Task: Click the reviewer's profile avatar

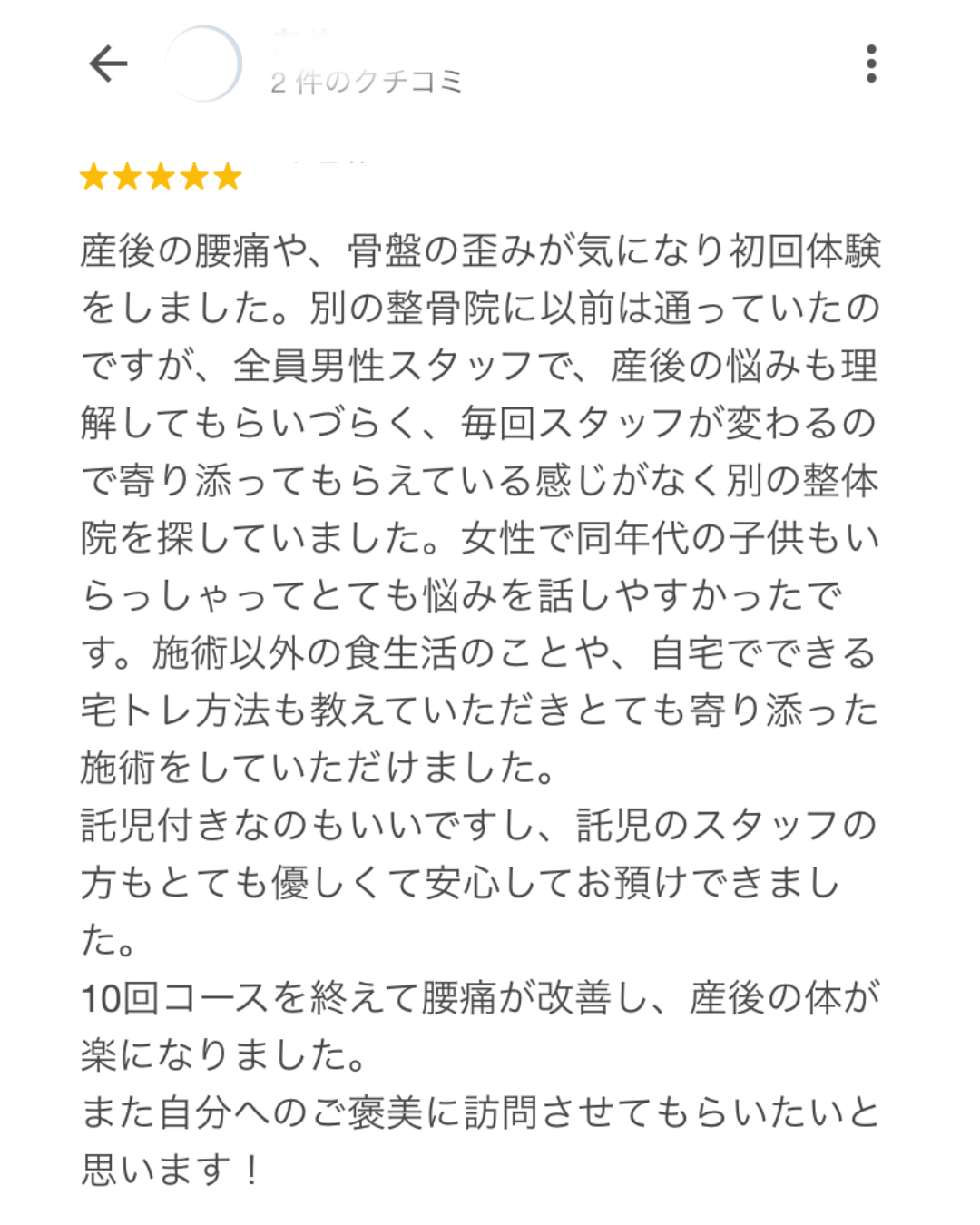Action: click(203, 63)
